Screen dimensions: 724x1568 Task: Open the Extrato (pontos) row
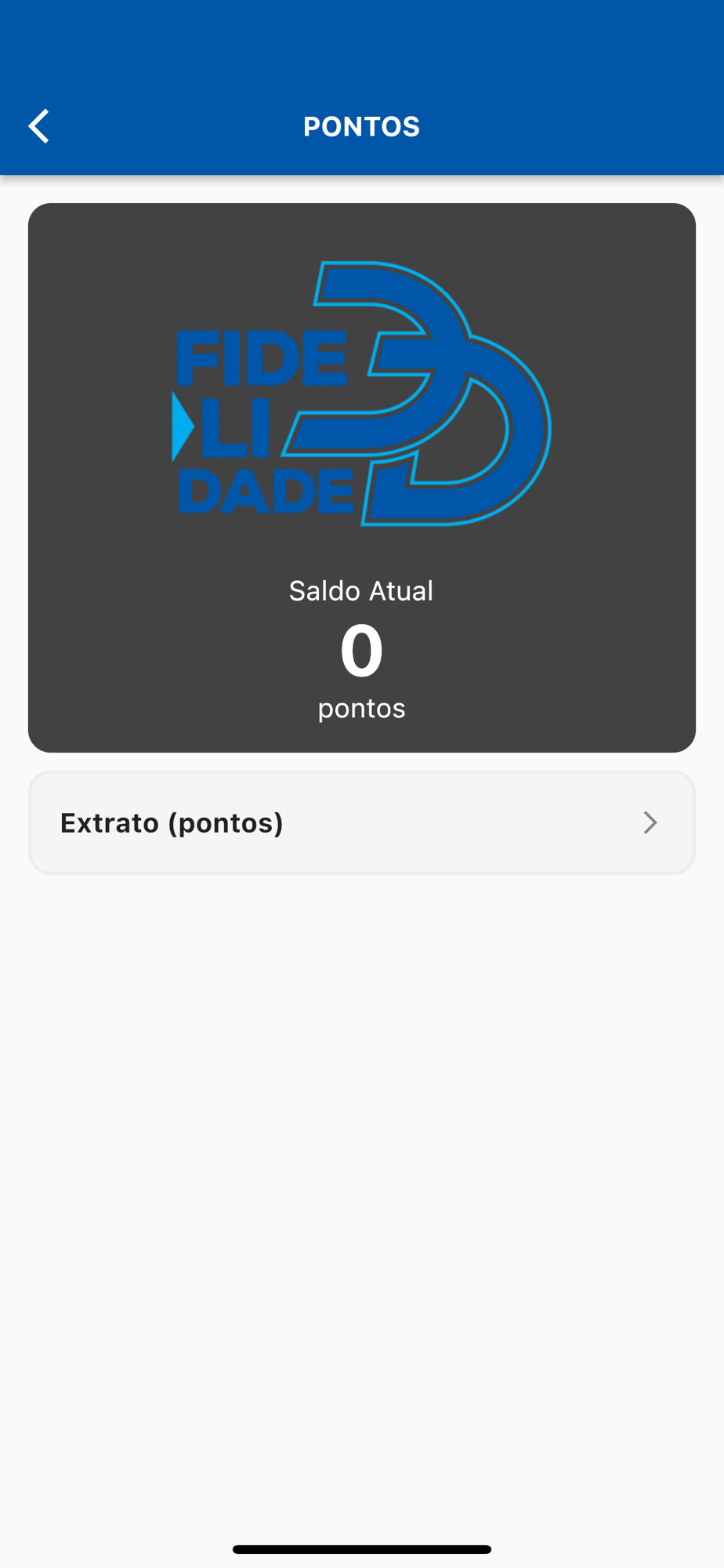(x=361, y=822)
